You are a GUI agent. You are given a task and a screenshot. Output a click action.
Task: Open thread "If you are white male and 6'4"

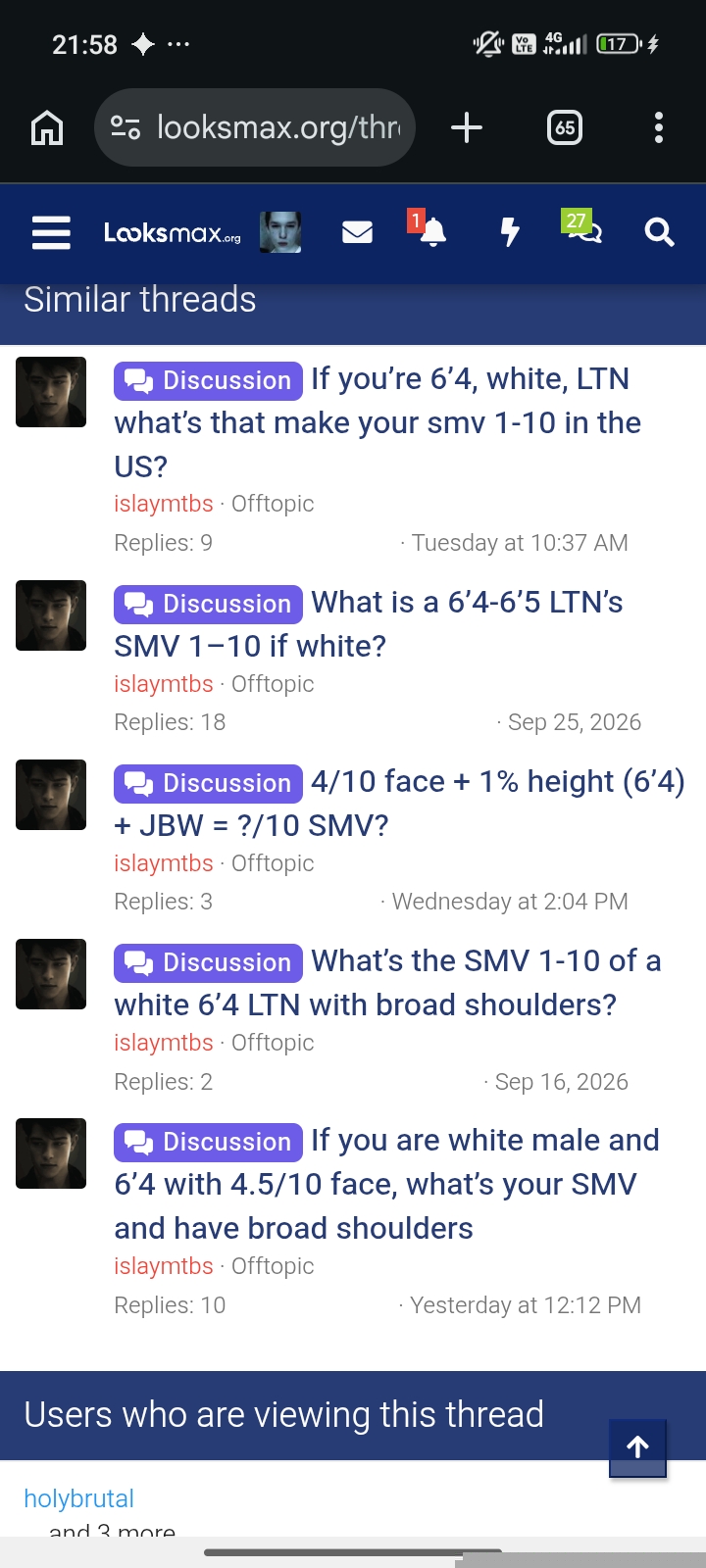(386, 1184)
